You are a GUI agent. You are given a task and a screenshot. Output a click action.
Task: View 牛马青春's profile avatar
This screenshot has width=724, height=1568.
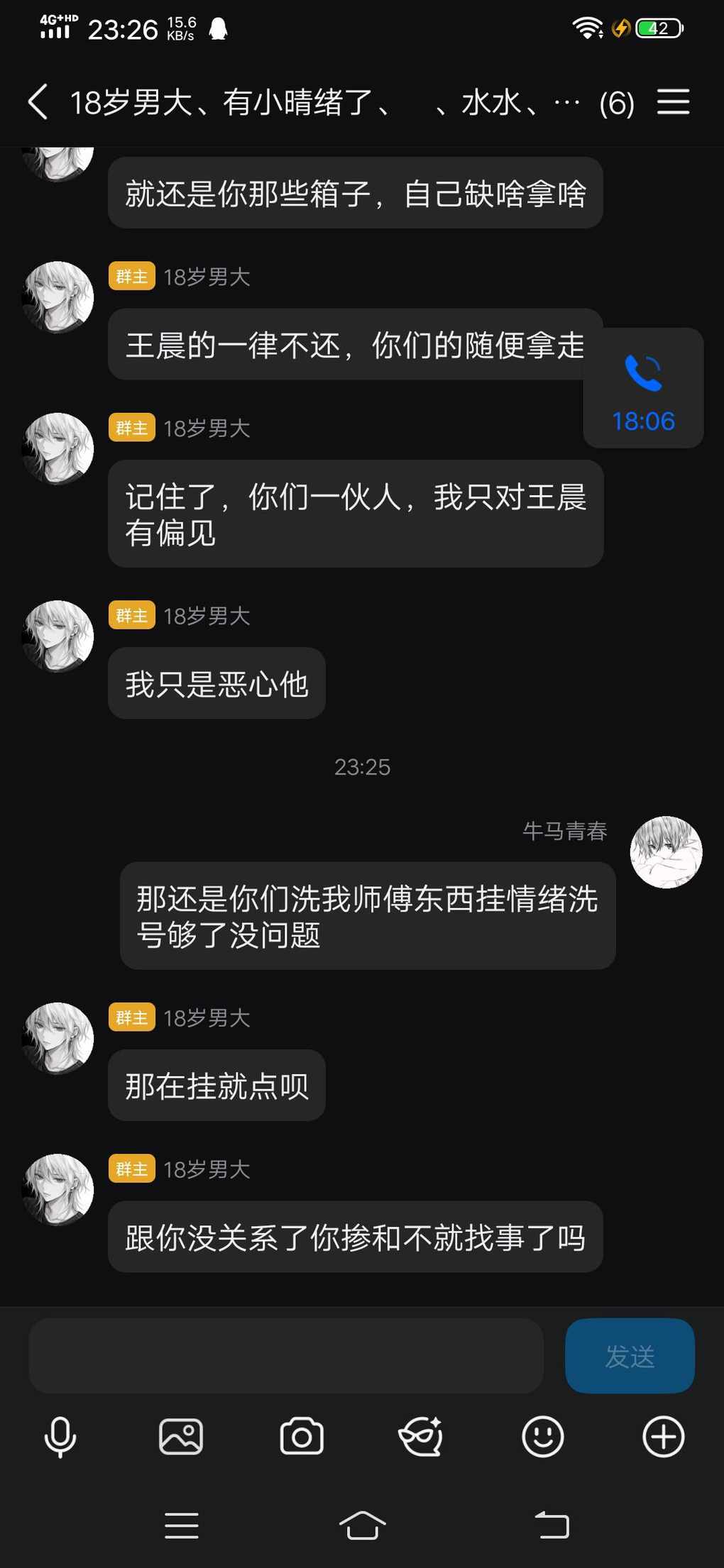click(666, 851)
